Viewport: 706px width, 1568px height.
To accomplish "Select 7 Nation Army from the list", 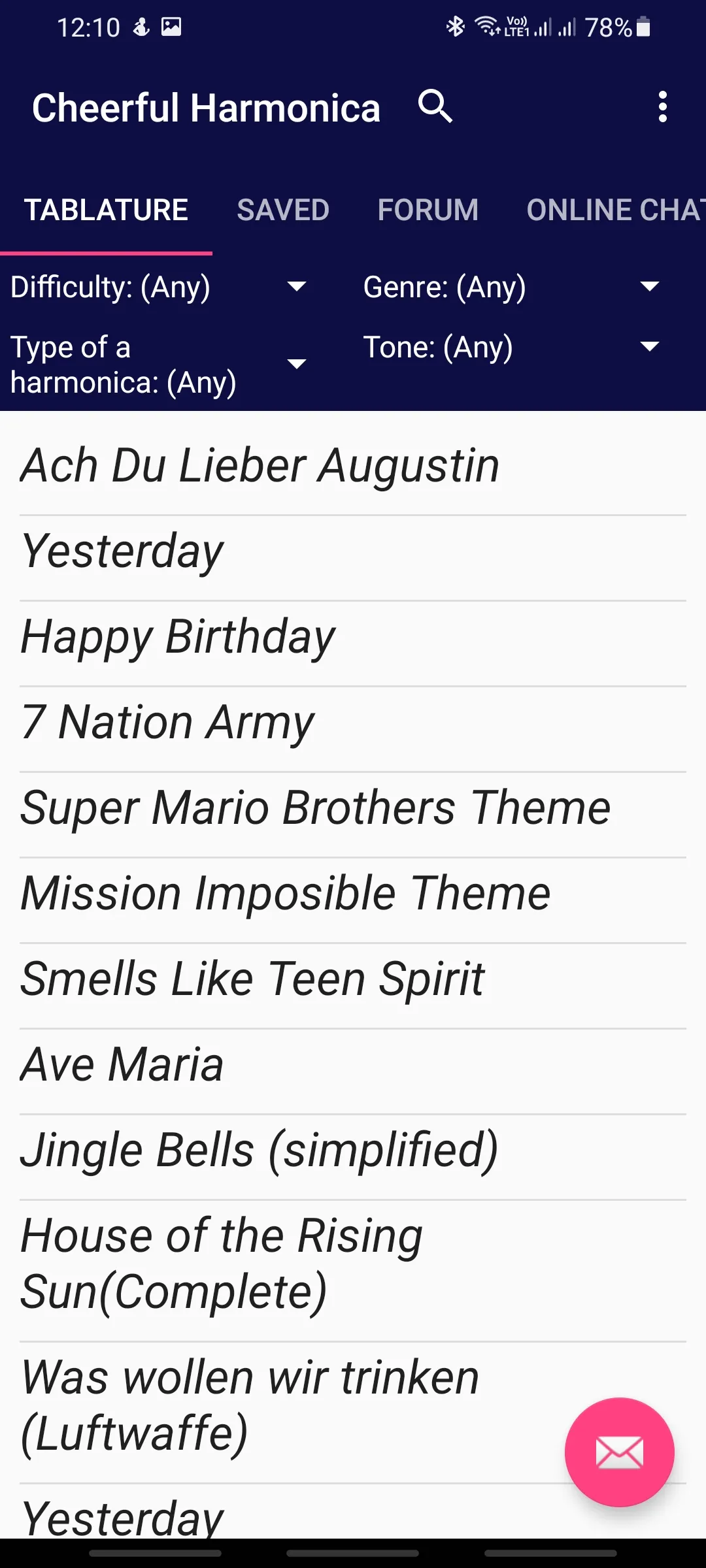I will pos(353,723).
